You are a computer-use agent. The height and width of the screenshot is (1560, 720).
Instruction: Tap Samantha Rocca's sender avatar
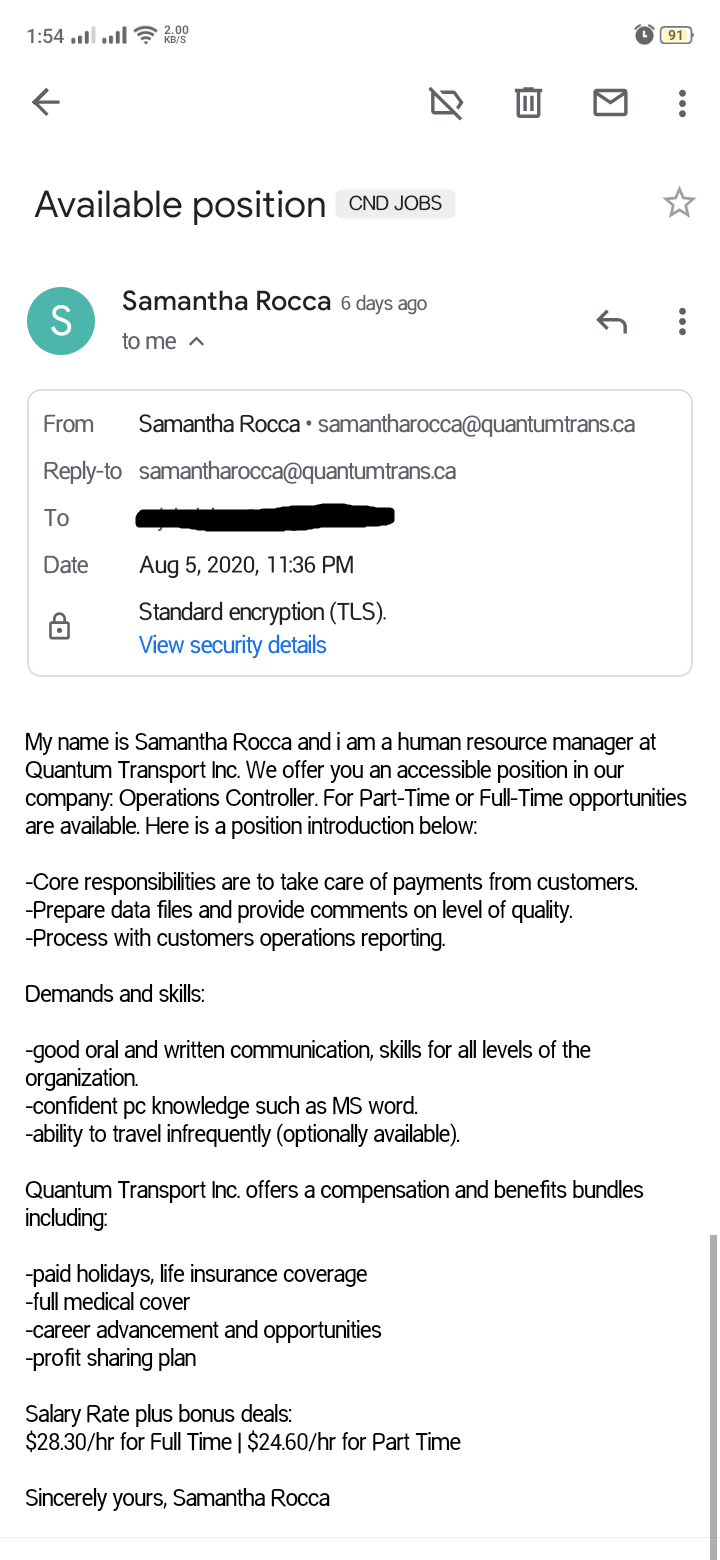pos(61,321)
